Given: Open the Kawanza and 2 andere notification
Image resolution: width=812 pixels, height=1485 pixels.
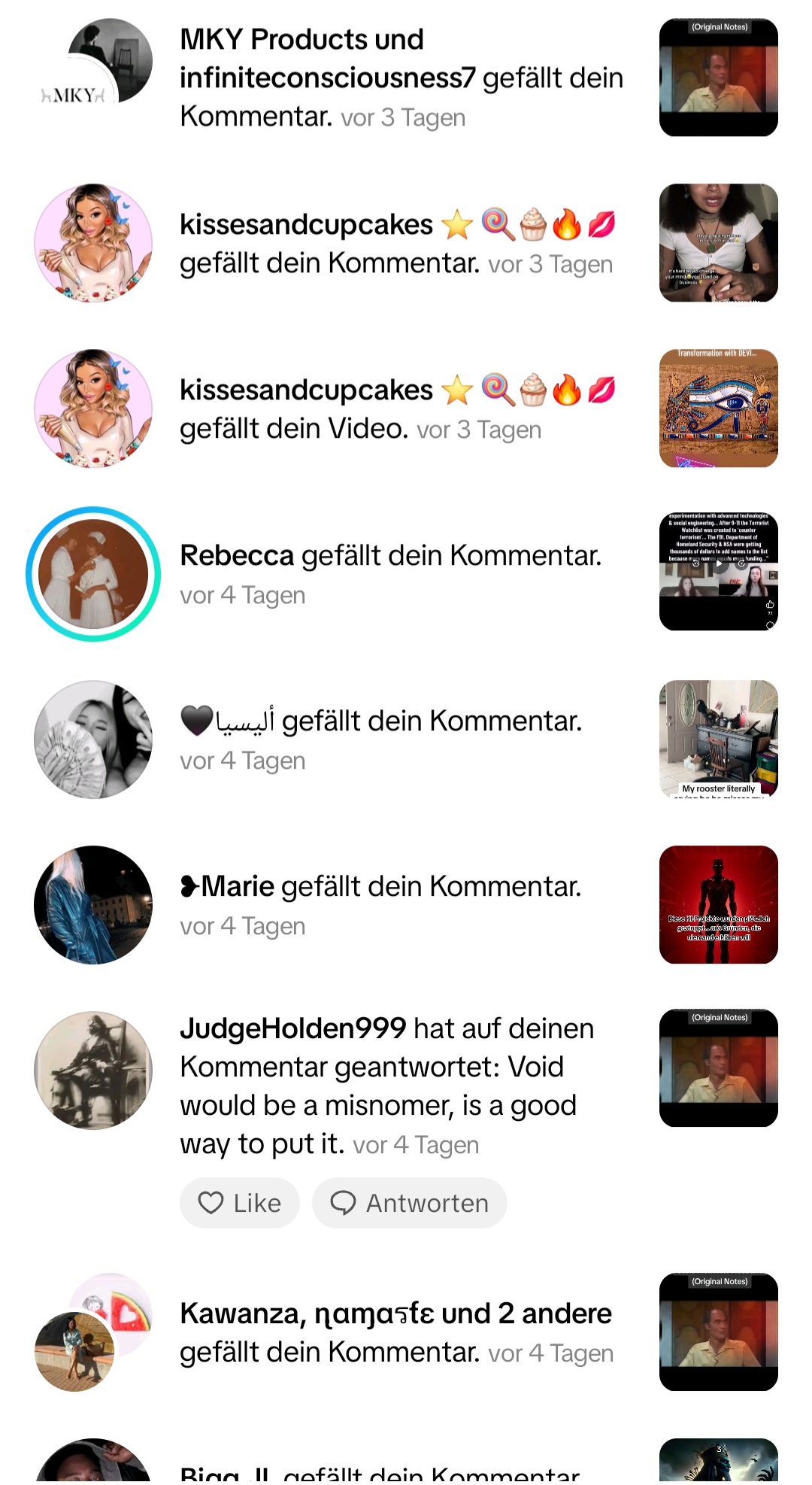Looking at the screenshot, I should [x=396, y=1332].
